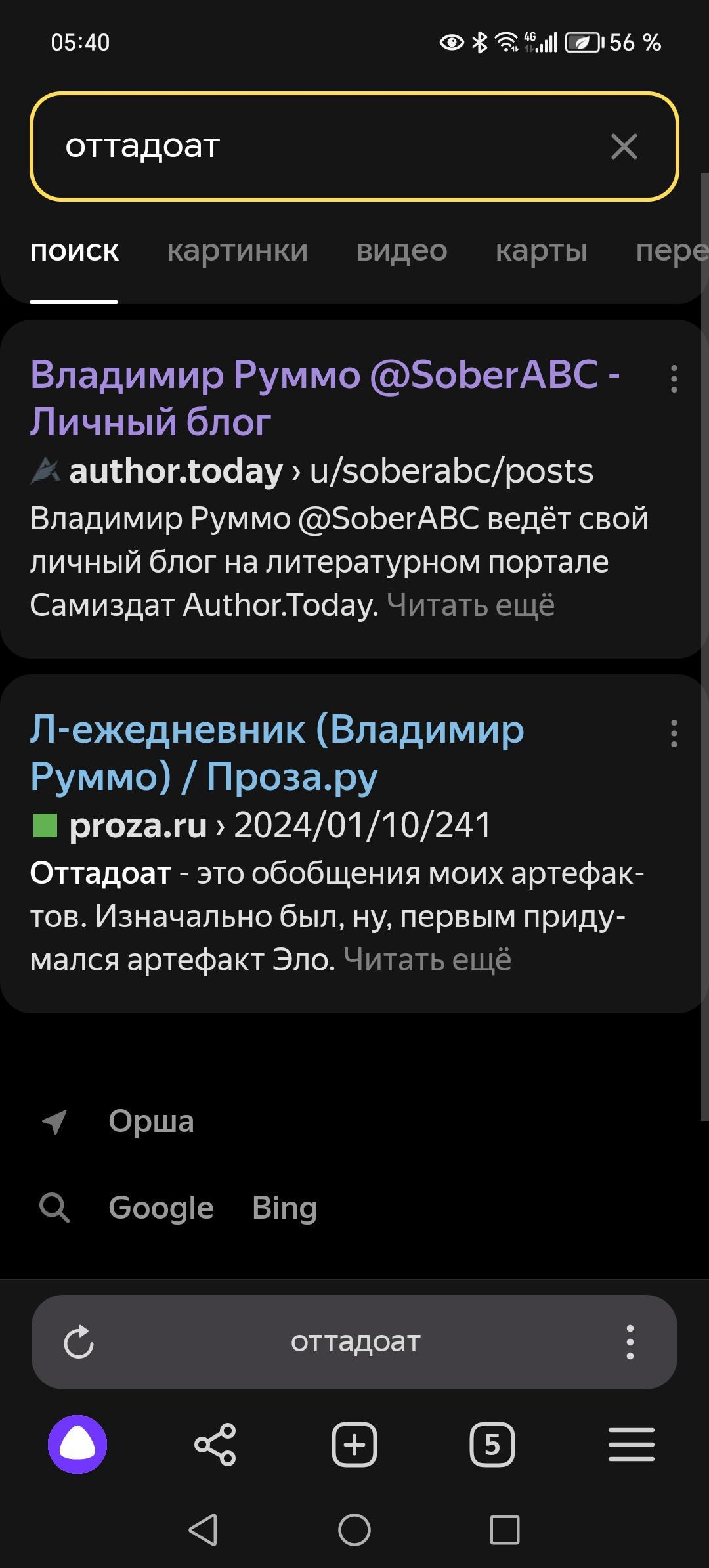The width and height of the screenshot is (709, 1568).
Task: Share this page
Action: click(x=215, y=1445)
